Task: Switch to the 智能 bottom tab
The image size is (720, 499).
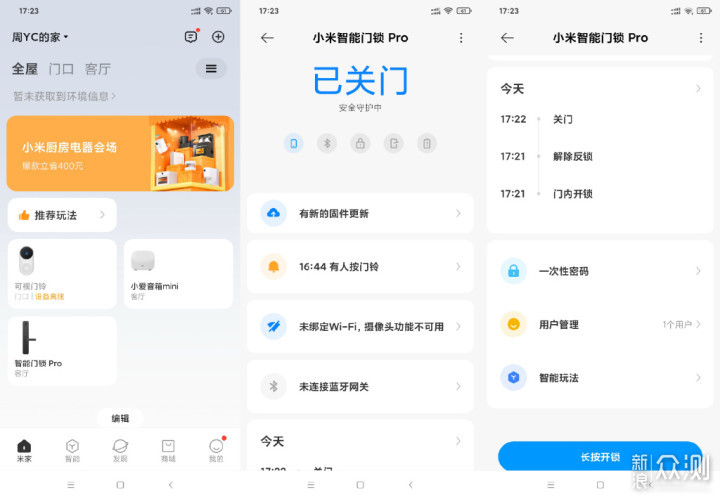Action: point(72,449)
